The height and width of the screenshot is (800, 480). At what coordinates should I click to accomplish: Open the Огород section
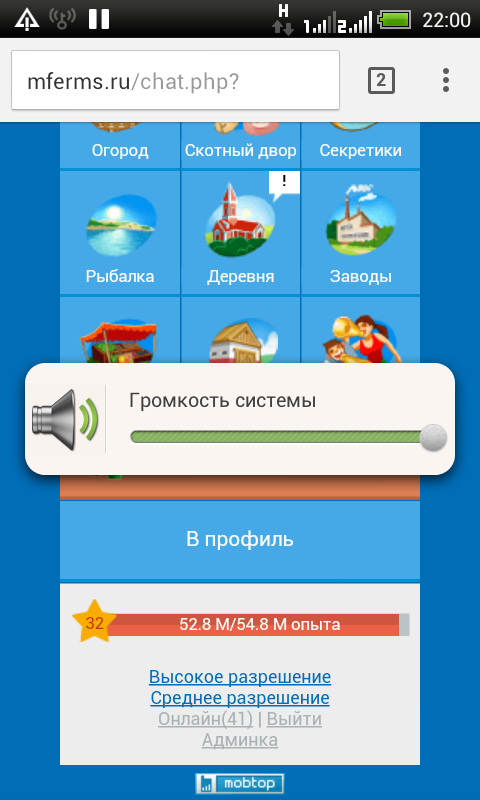pyautogui.click(x=120, y=145)
